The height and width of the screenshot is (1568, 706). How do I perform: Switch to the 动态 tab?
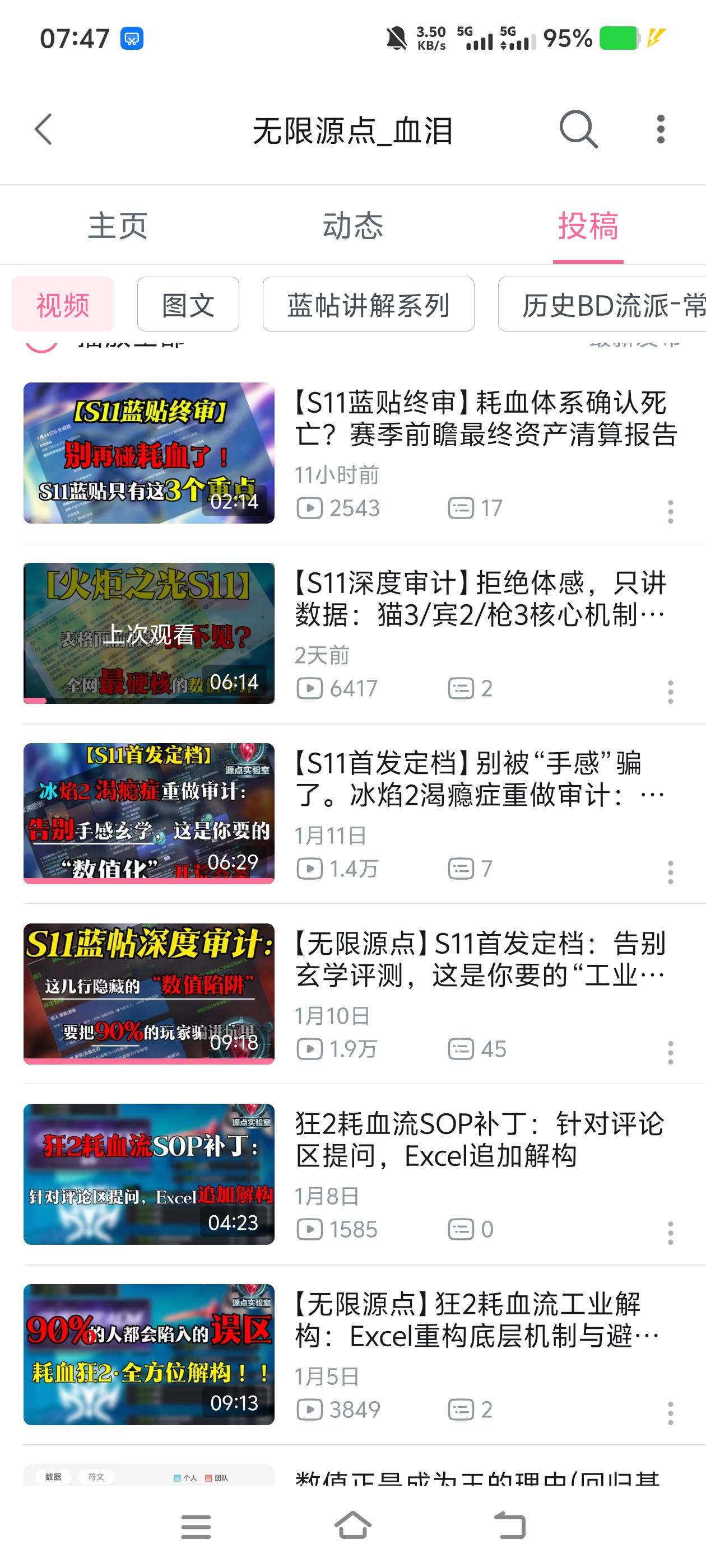tap(352, 226)
